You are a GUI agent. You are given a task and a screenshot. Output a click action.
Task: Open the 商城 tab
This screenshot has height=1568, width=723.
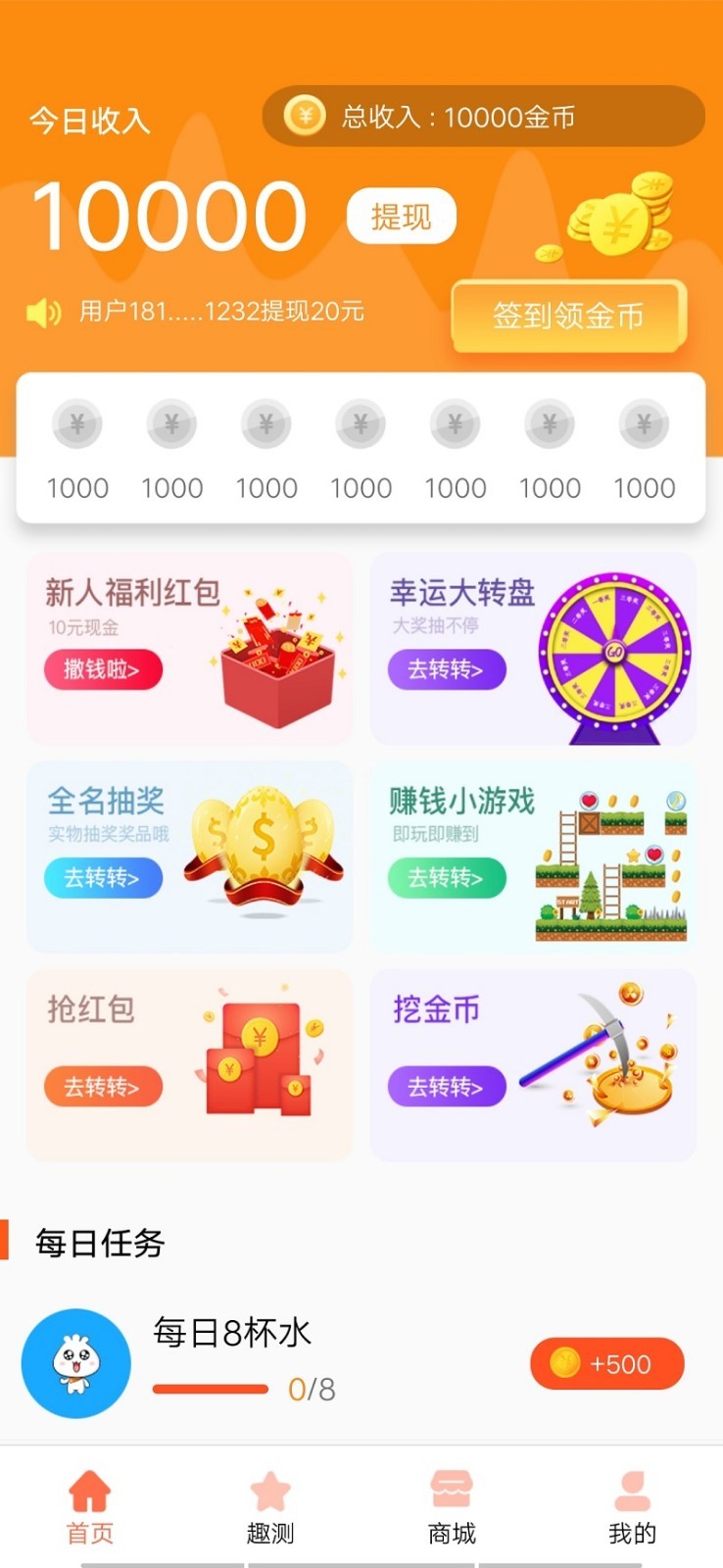click(x=452, y=1507)
